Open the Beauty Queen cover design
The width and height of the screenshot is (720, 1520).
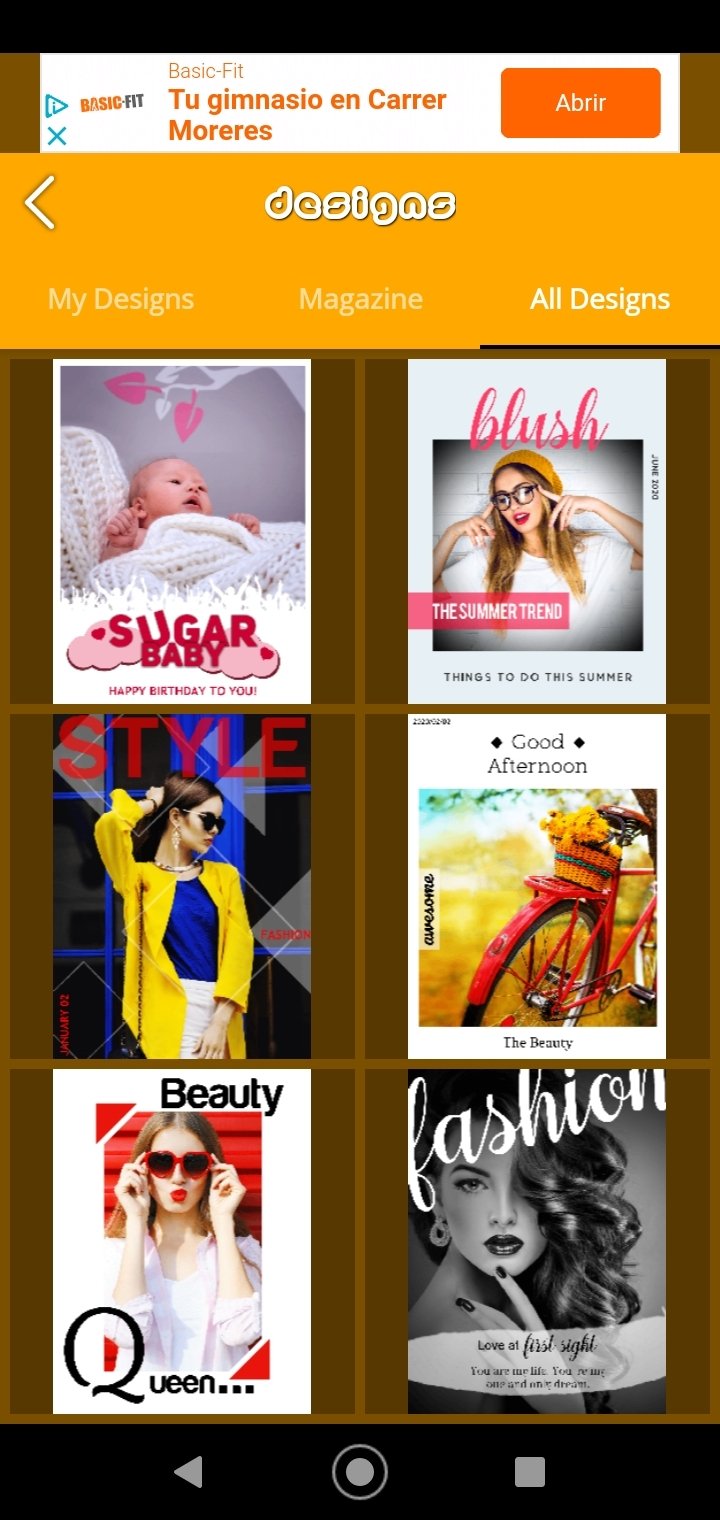click(x=182, y=1241)
